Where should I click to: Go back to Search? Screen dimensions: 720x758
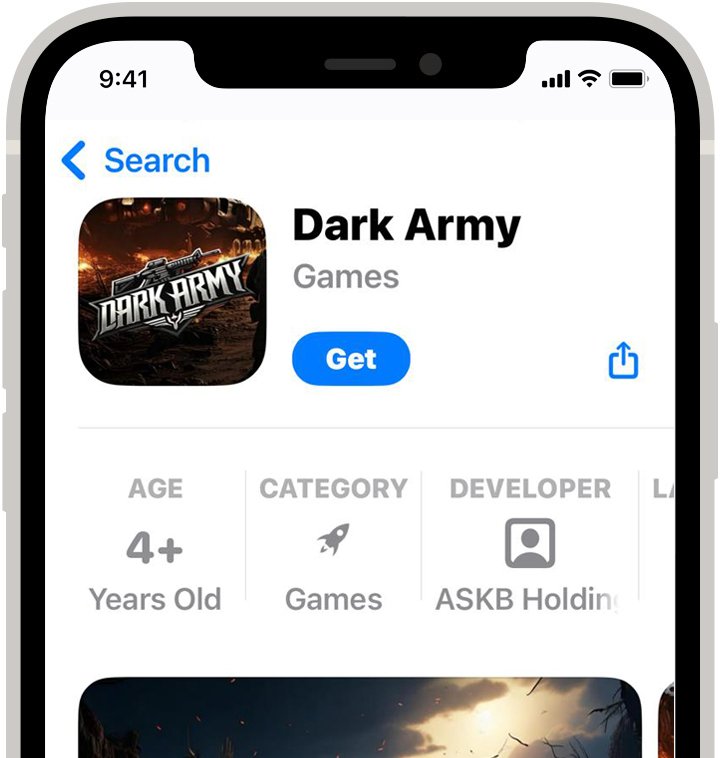(x=135, y=160)
